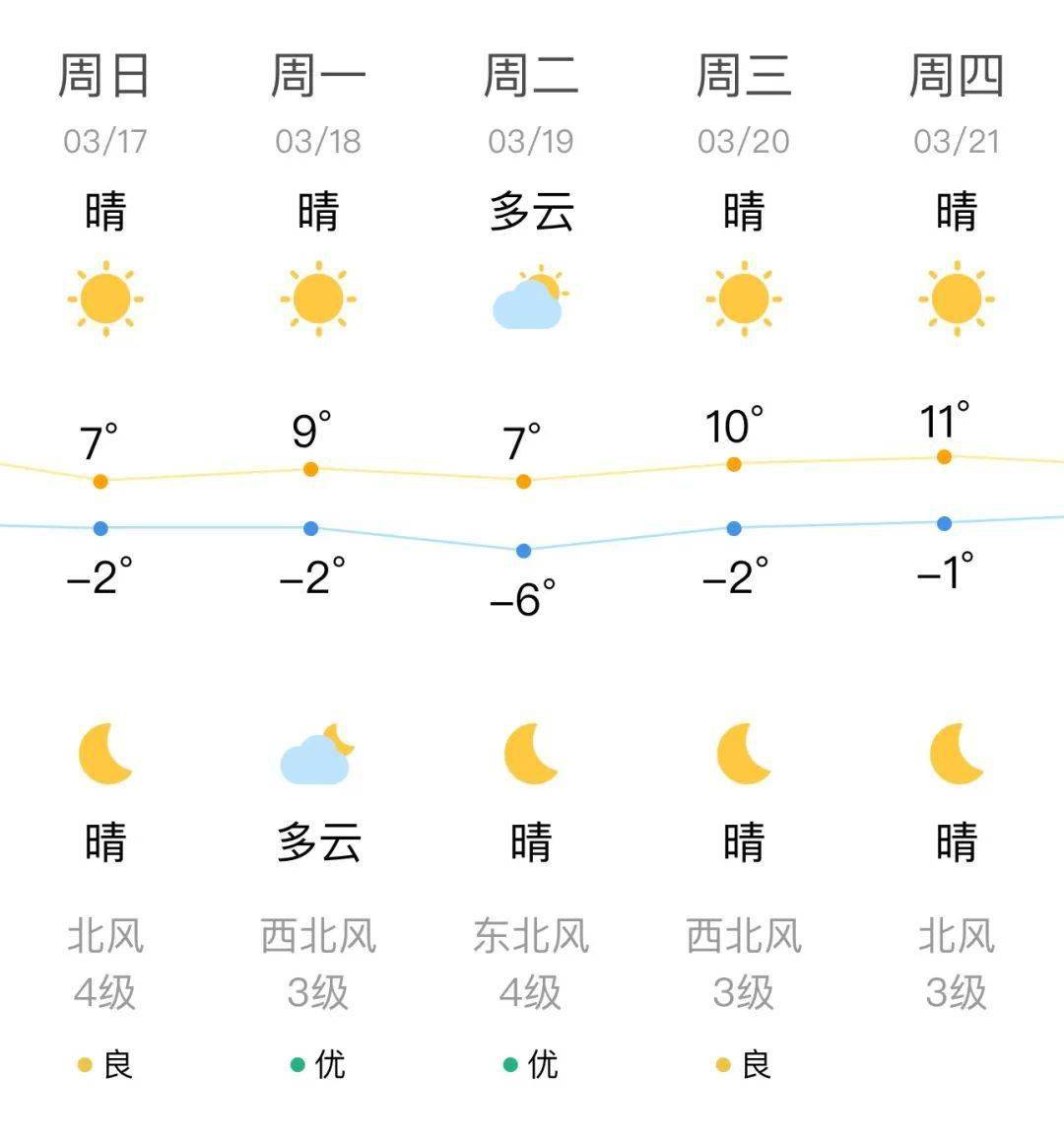
Task: Click the sun icon under Monday 03/18
Action: [x=315, y=299]
